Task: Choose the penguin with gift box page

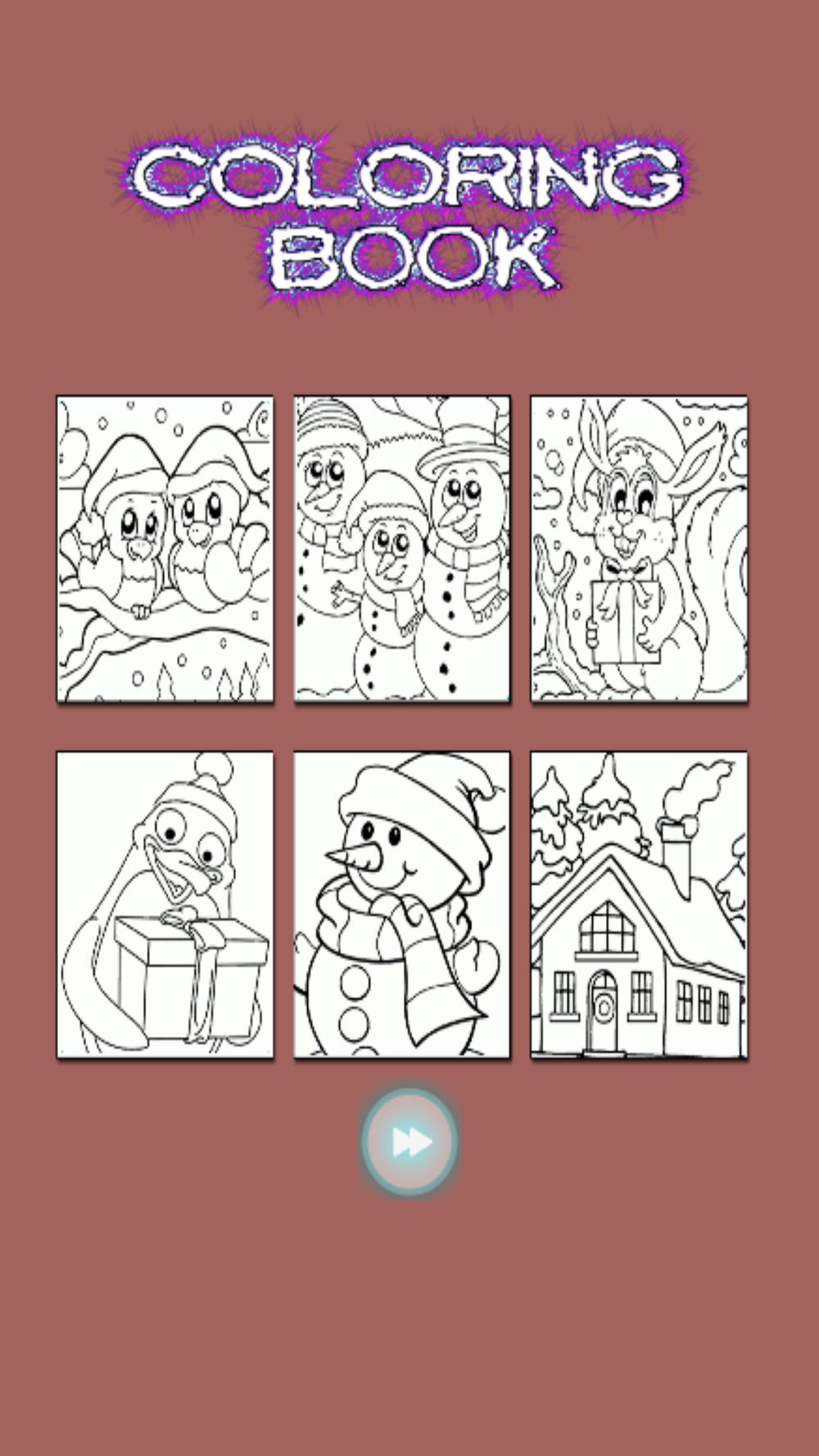Action: (165, 905)
